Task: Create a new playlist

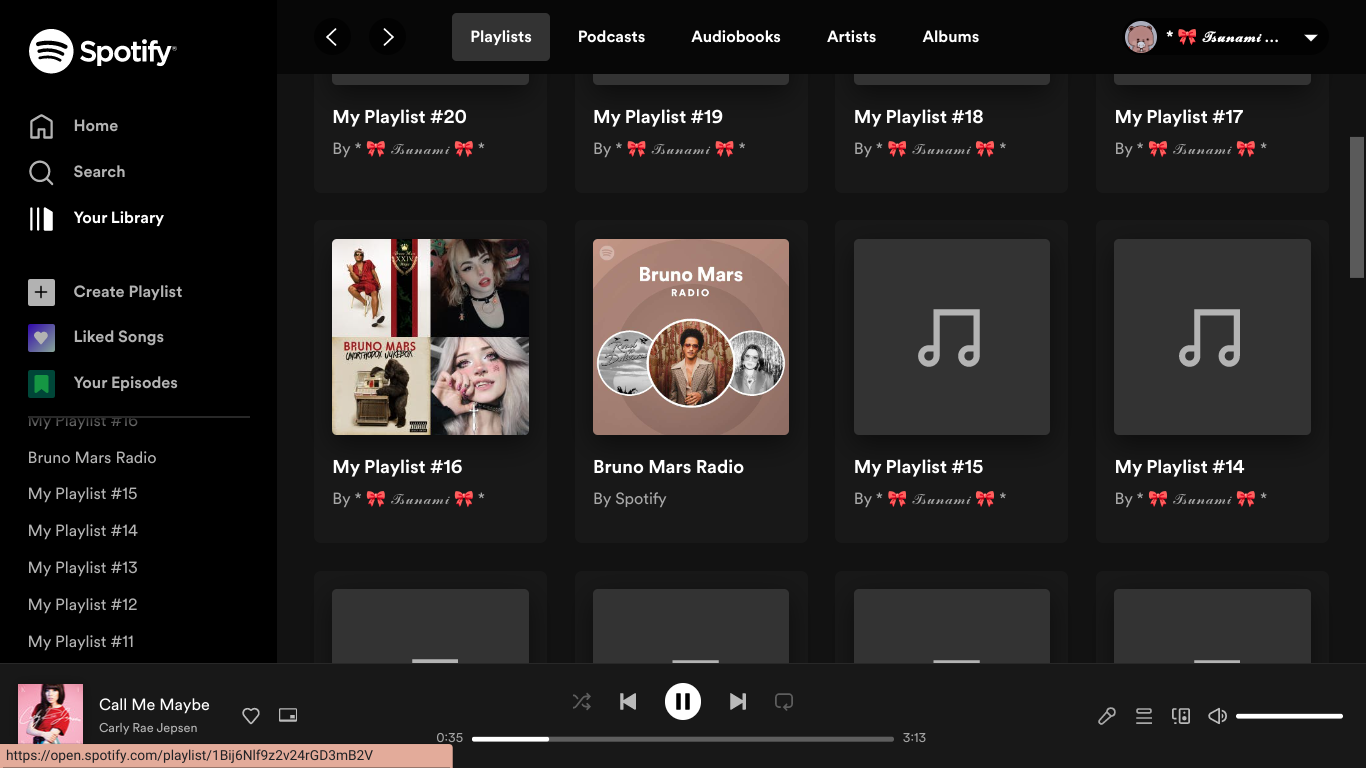Action: point(127,292)
